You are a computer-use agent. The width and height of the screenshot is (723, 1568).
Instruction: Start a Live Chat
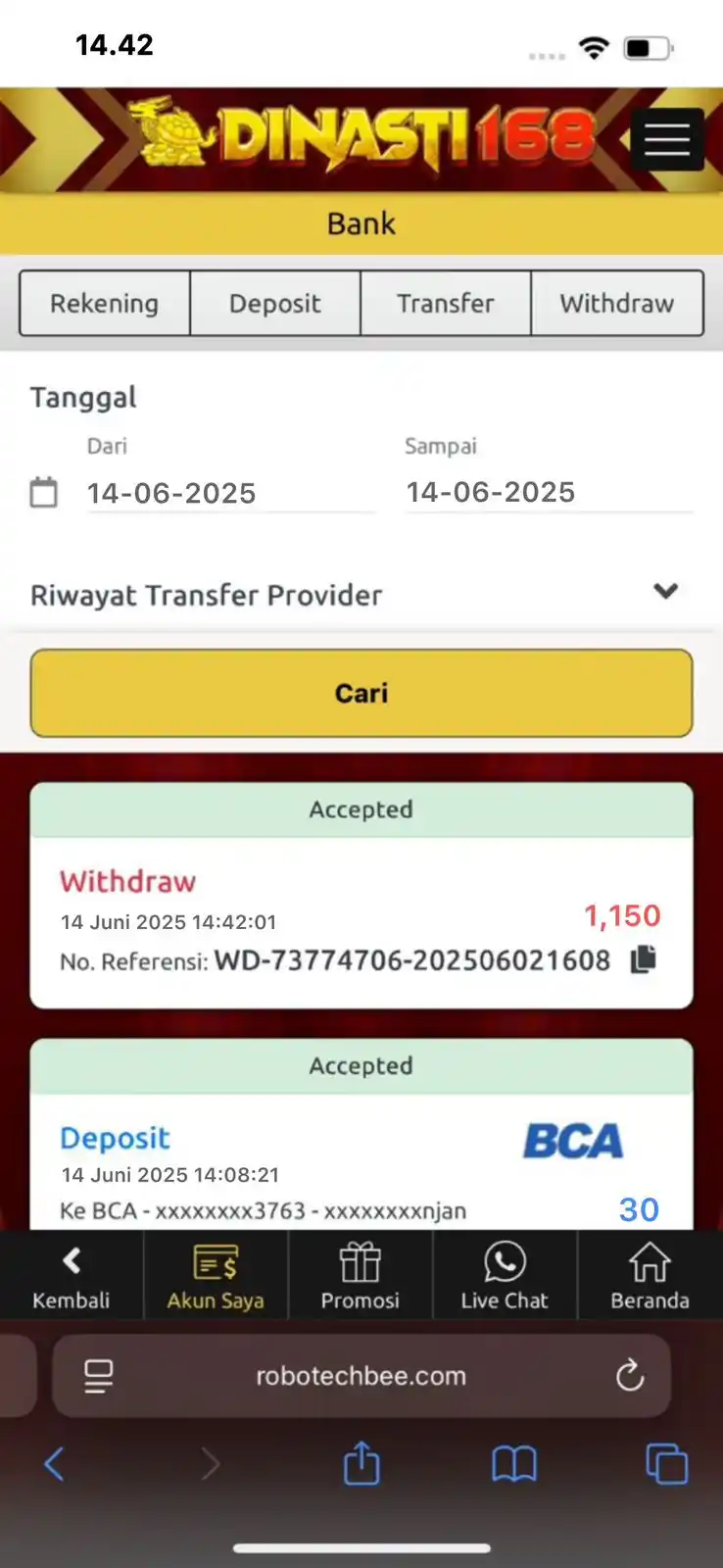[505, 1276]
